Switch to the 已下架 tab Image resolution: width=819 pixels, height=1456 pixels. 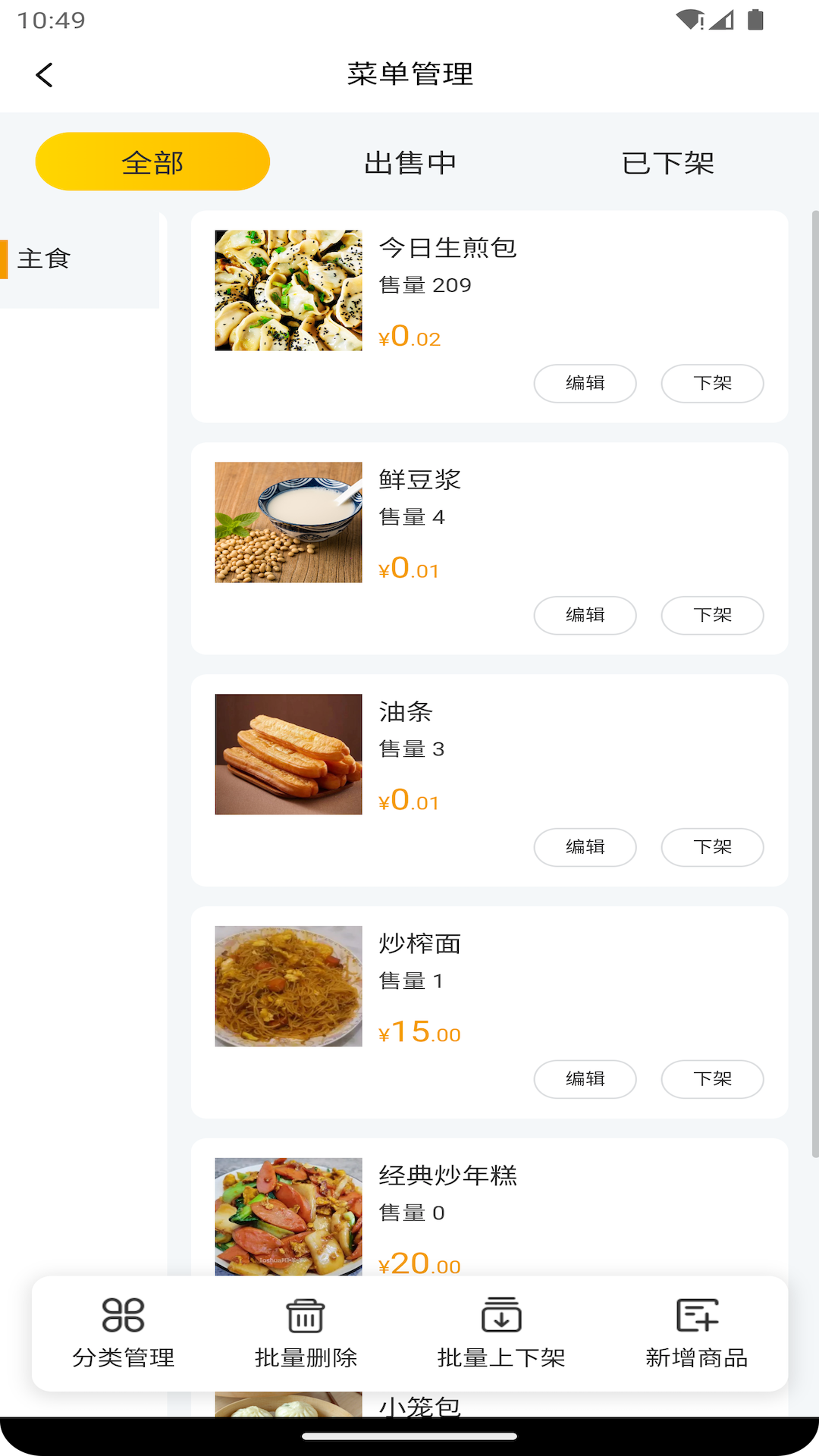point(667,162)
